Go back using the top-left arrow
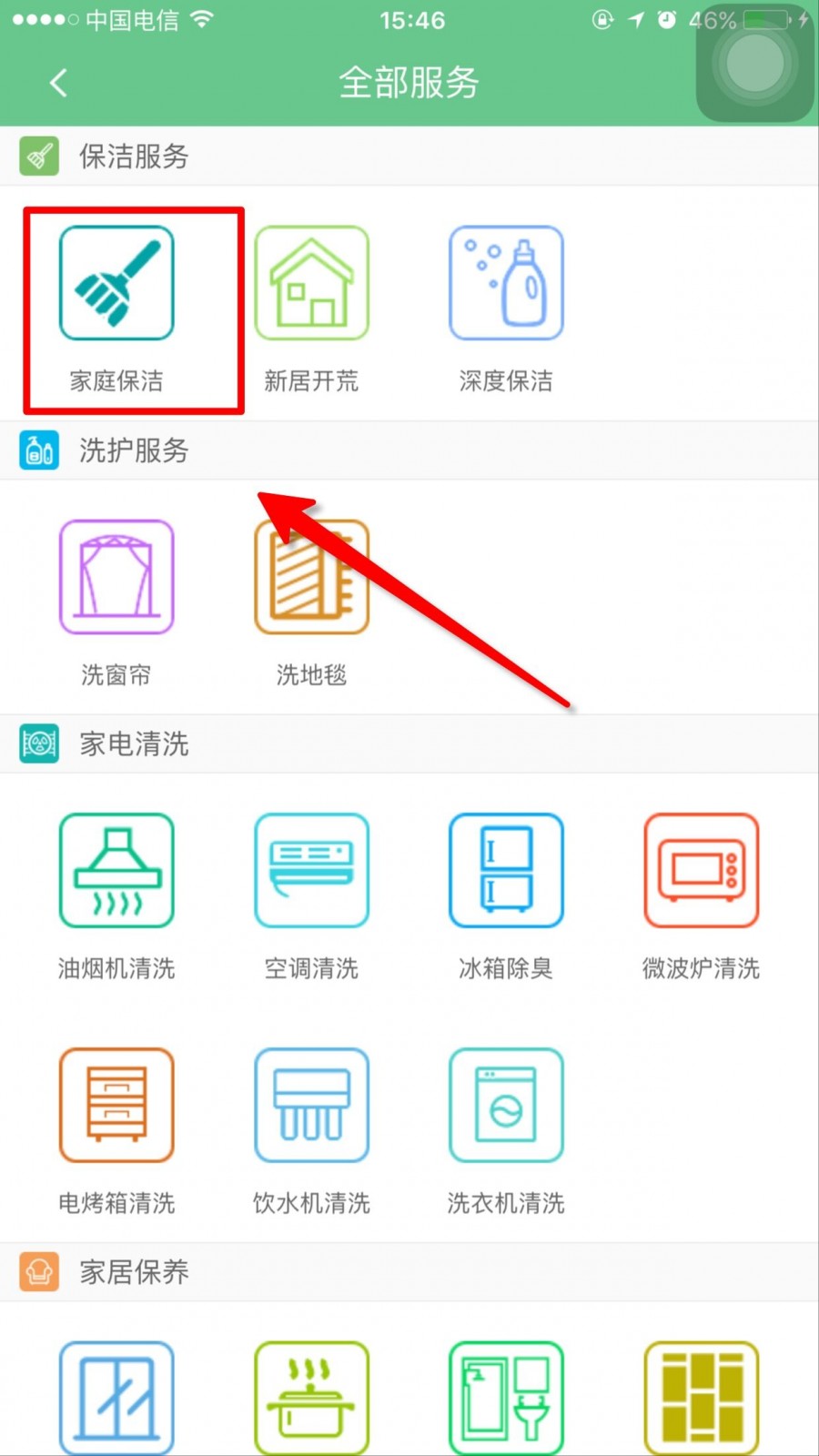 pyautogui.click(x=58, y=83)
